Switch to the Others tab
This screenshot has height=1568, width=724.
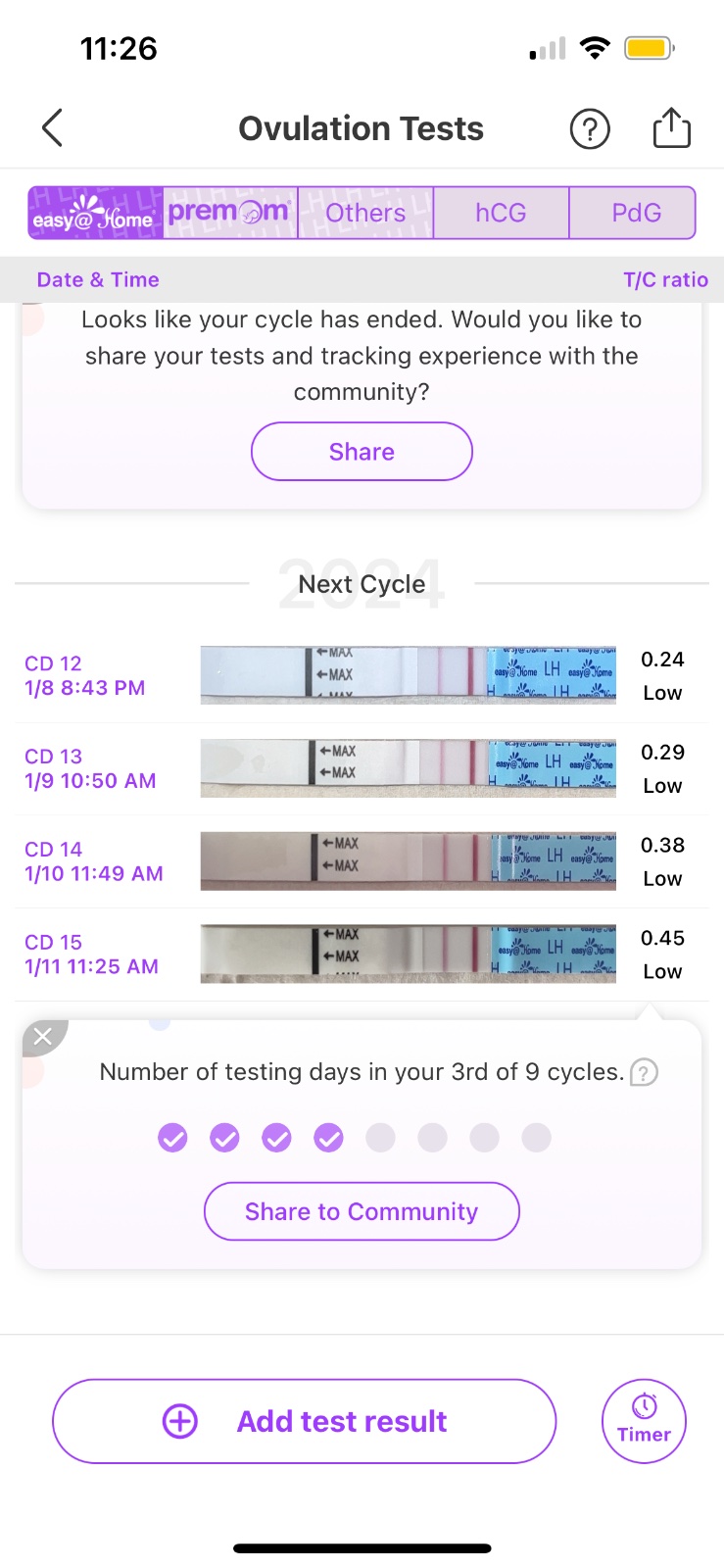click(365, 213)
